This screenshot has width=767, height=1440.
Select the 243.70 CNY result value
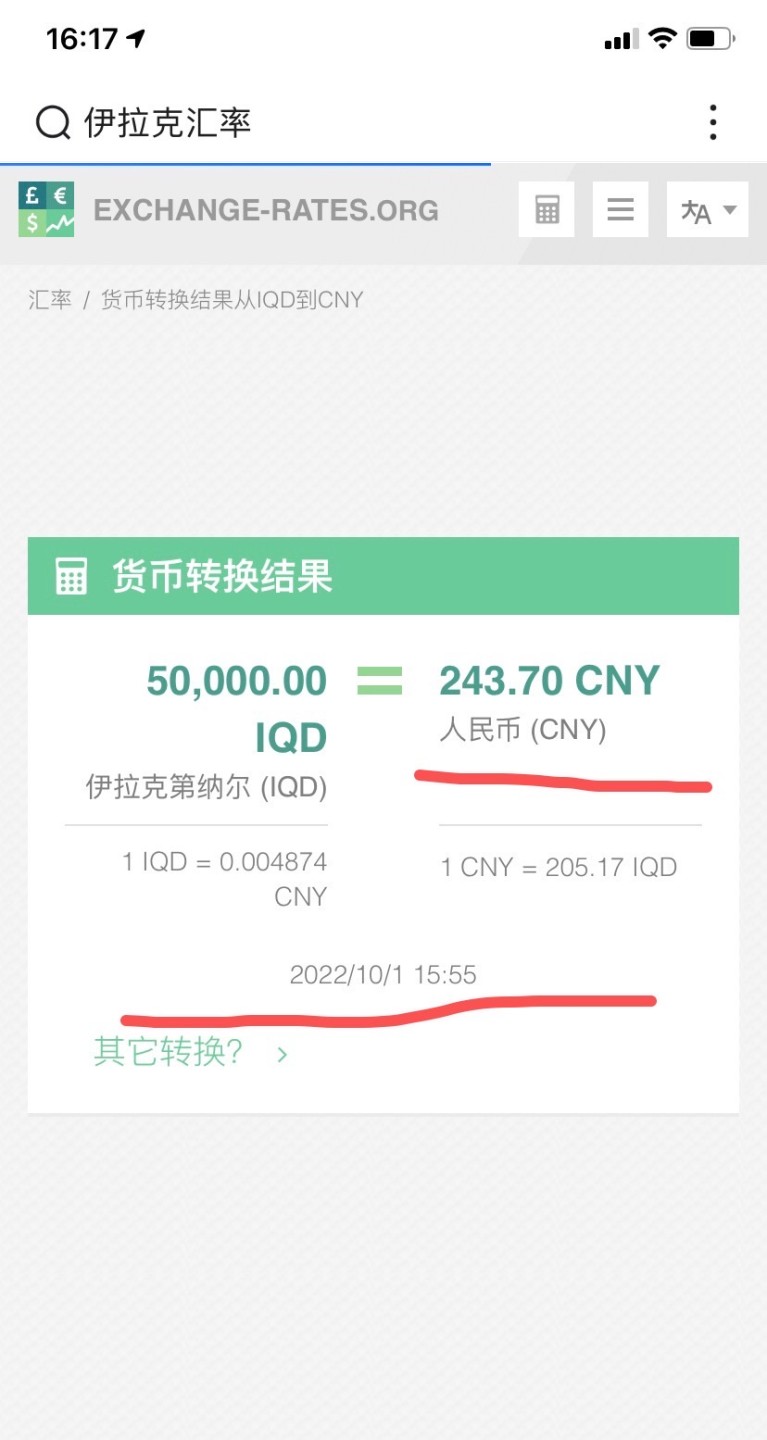click(551, 680)
